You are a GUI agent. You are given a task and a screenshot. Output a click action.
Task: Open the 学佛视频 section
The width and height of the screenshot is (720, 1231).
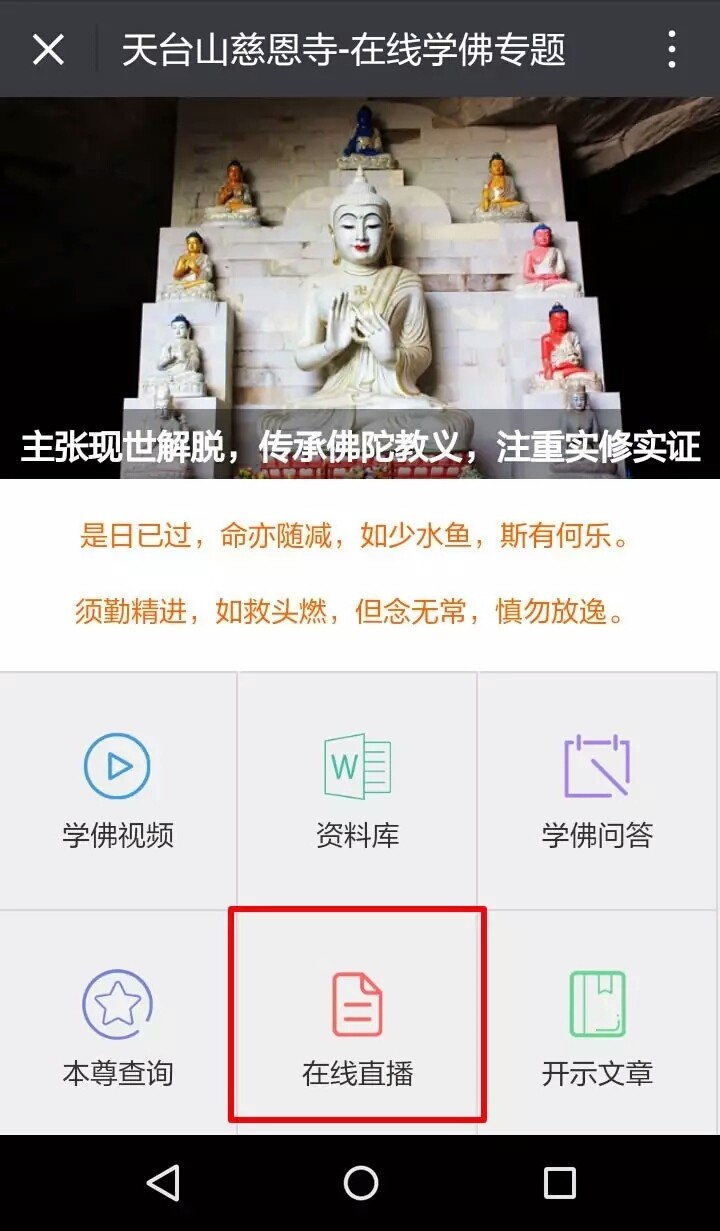(x=118, y=791)
